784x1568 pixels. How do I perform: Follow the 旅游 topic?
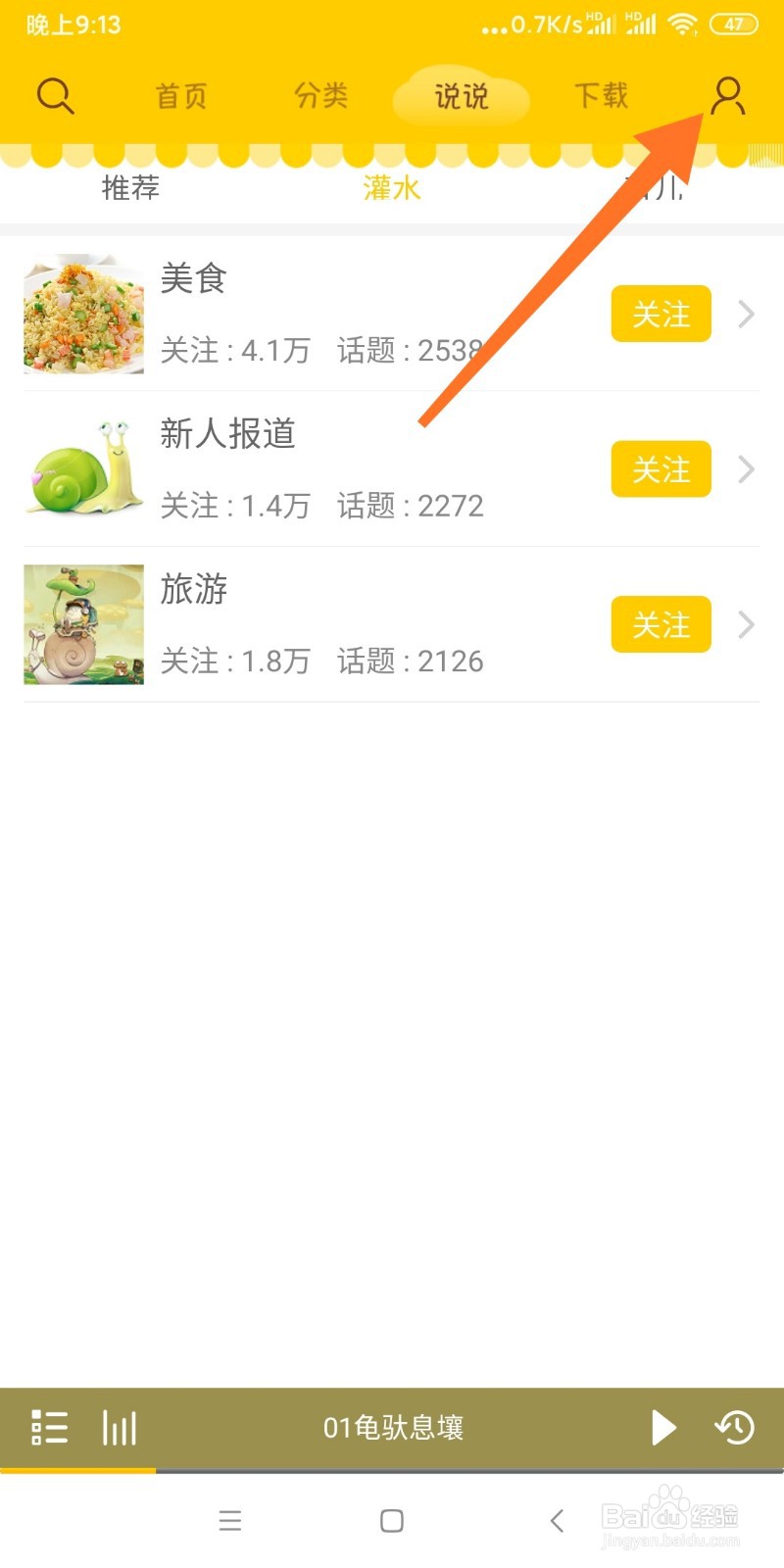point(661,624)
